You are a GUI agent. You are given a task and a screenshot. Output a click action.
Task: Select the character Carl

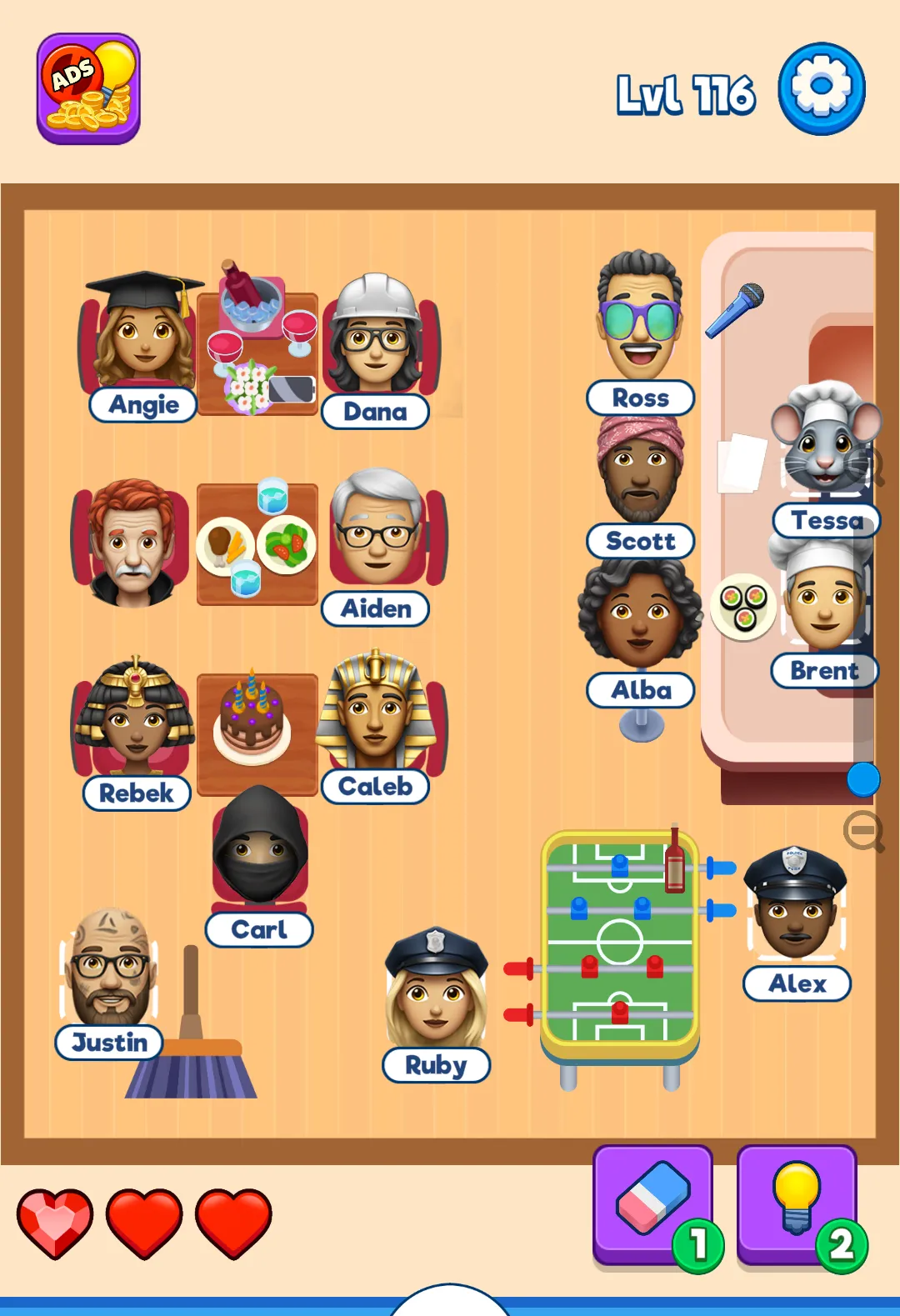coord(259,850)
